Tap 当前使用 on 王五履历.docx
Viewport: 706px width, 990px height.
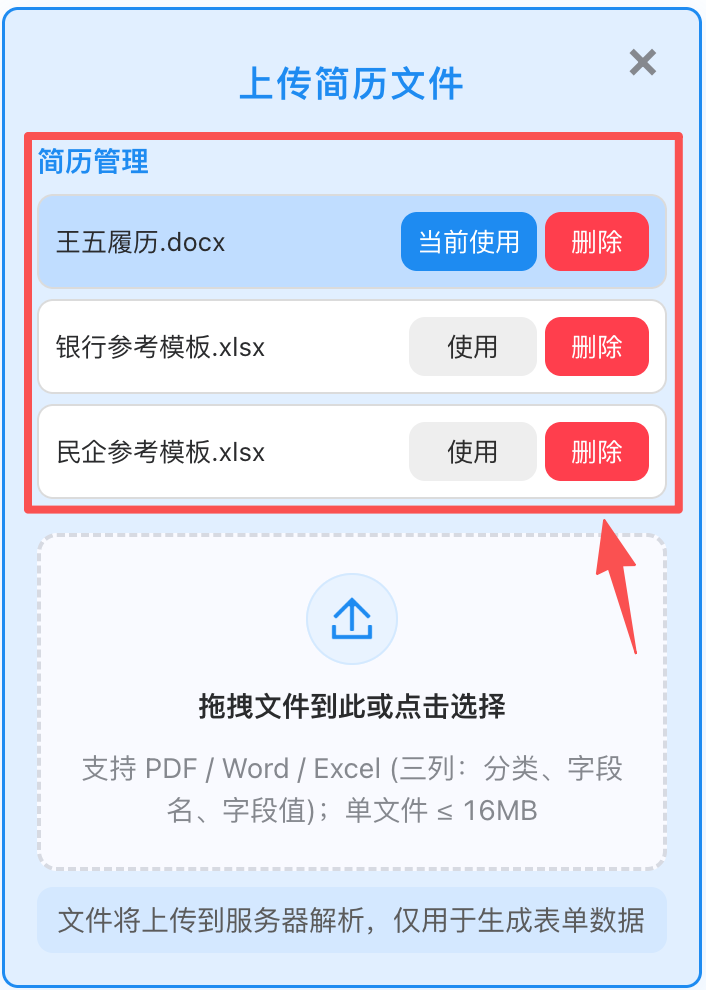(469, 242)
